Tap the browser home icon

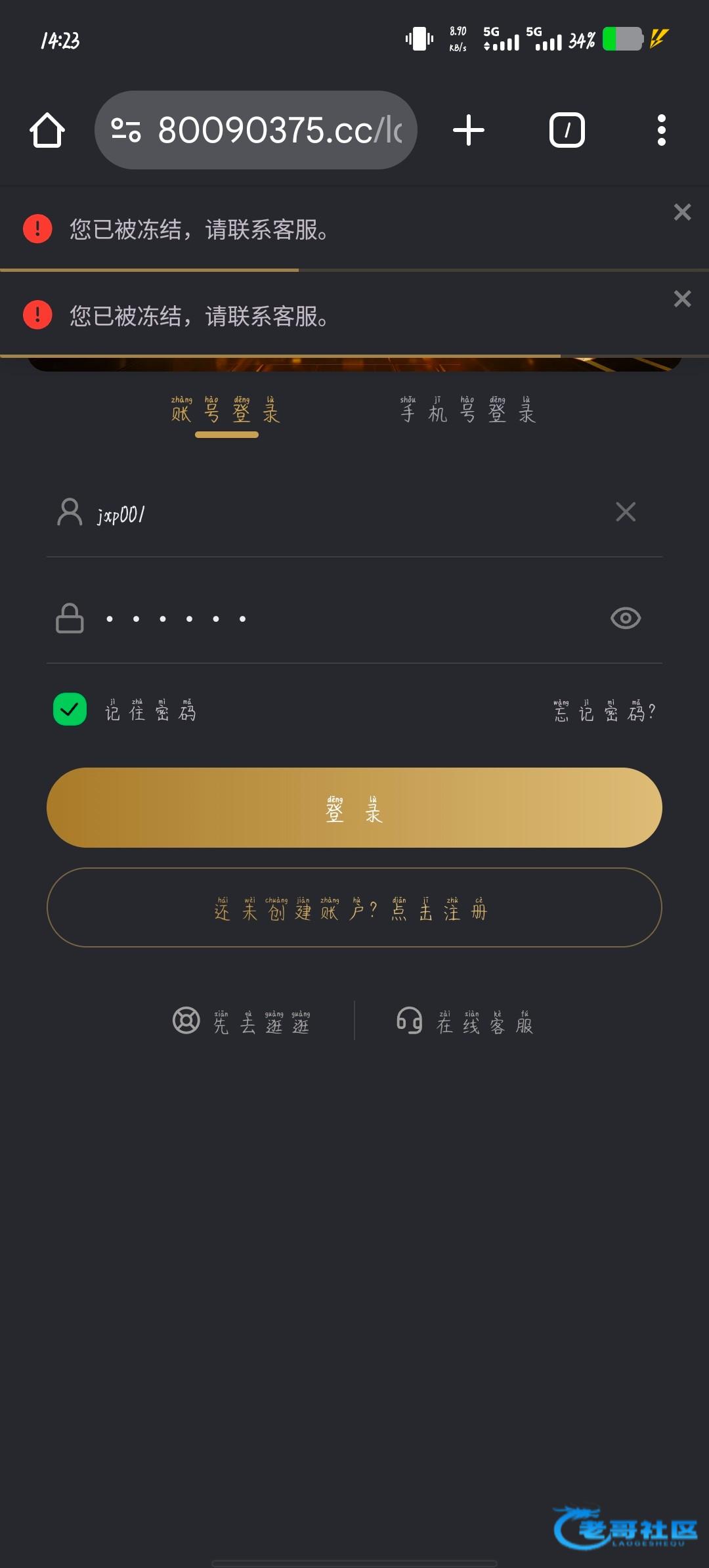(x=47, y=130)
